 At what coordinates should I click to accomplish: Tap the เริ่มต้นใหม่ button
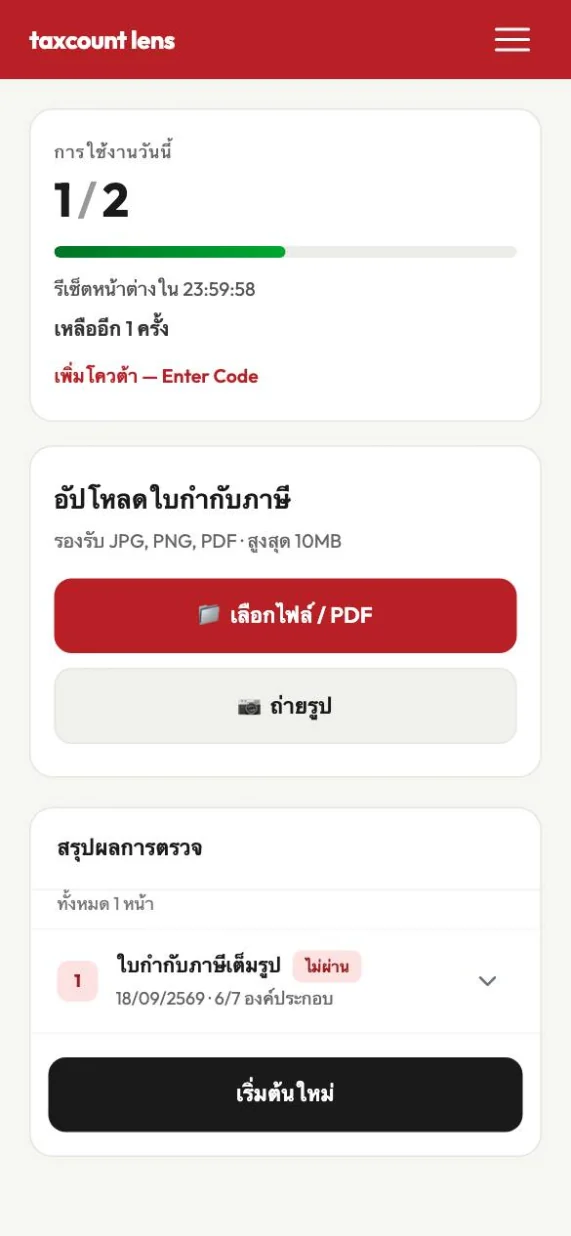[285, 1094]
